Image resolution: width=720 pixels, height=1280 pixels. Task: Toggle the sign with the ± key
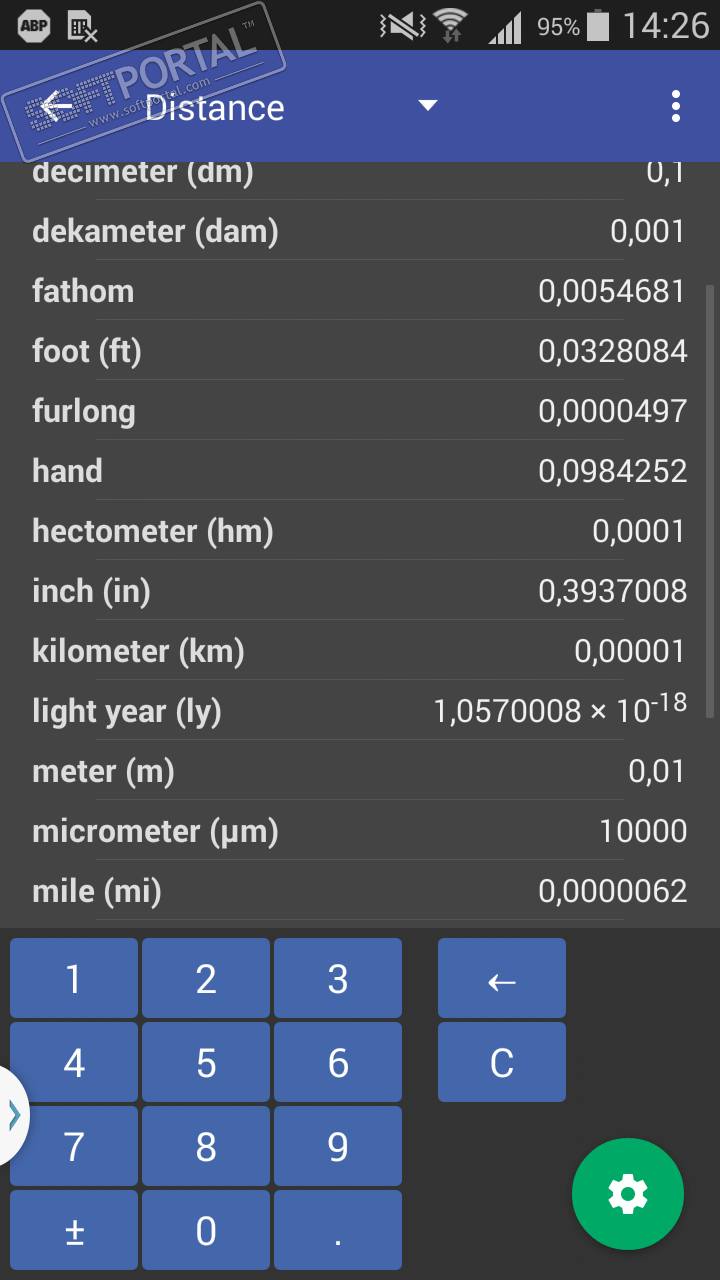point(74,1231)
